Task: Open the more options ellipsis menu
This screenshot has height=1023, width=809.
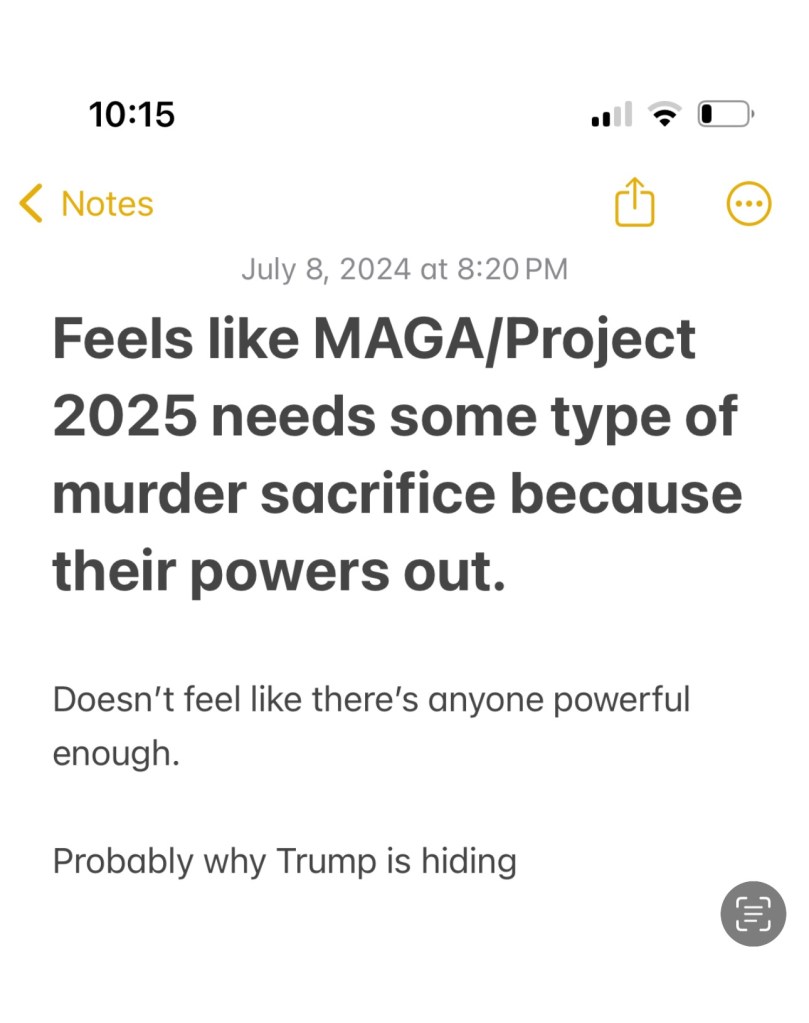Action: (747, 204)
